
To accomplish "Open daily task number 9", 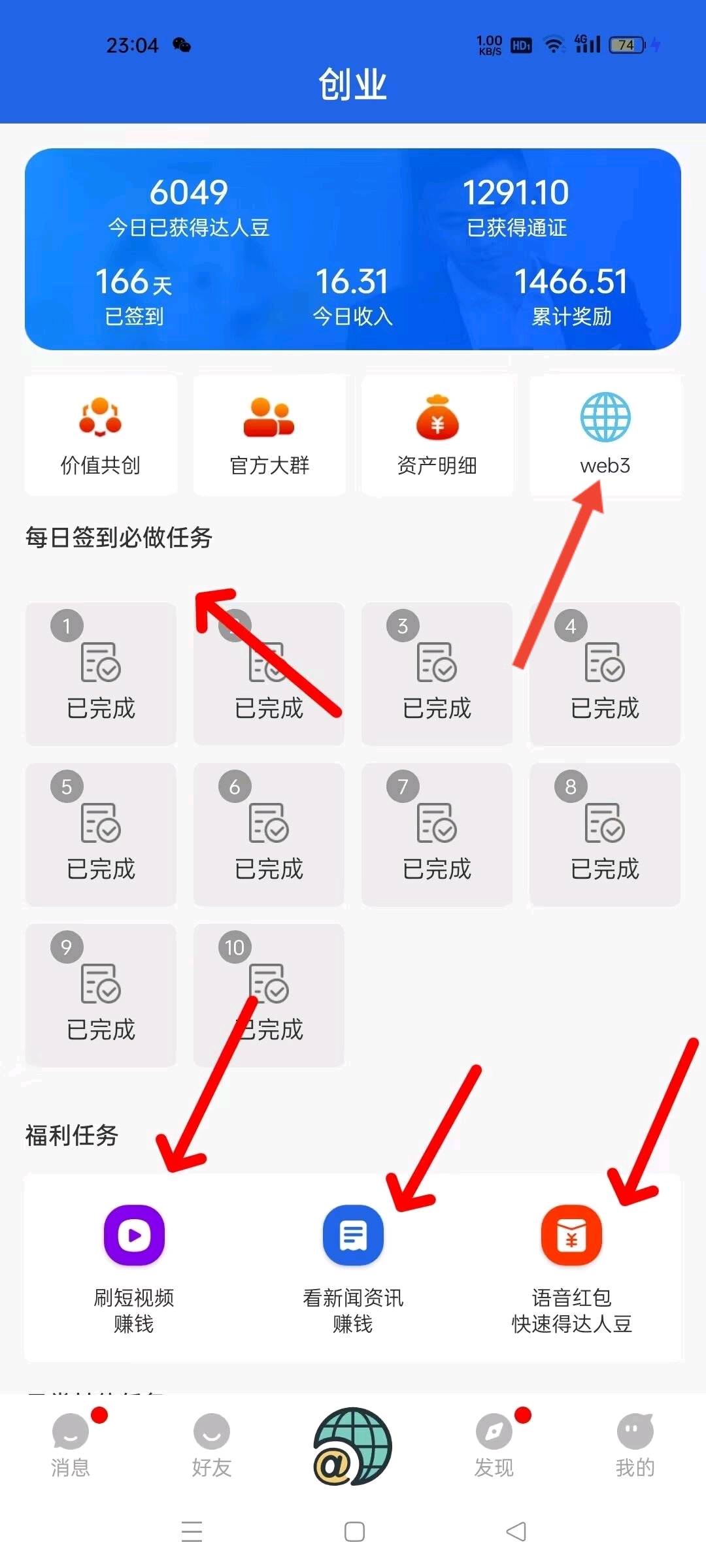I will tap(101, 996).
